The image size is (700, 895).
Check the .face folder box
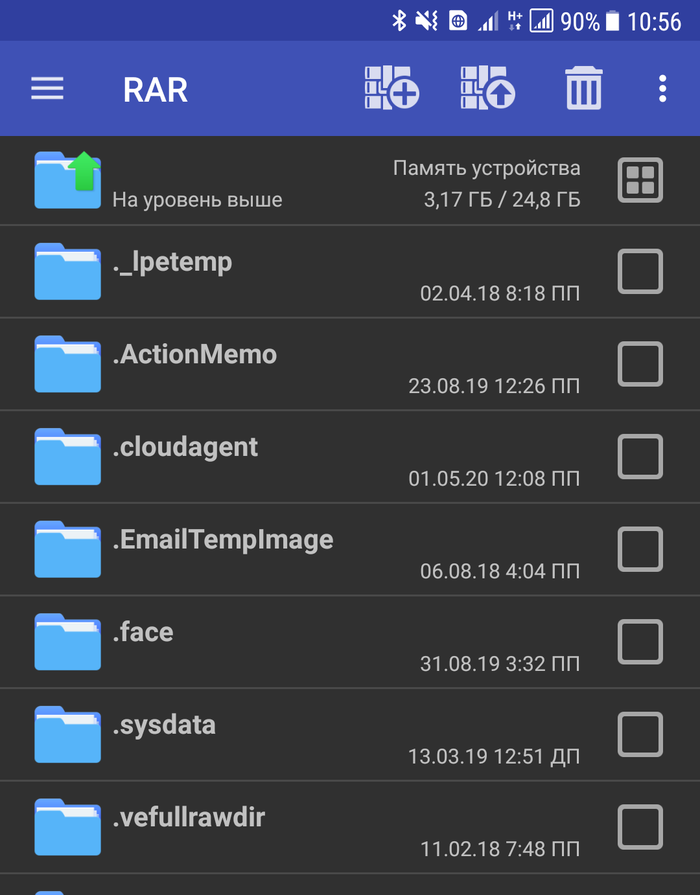640,642
